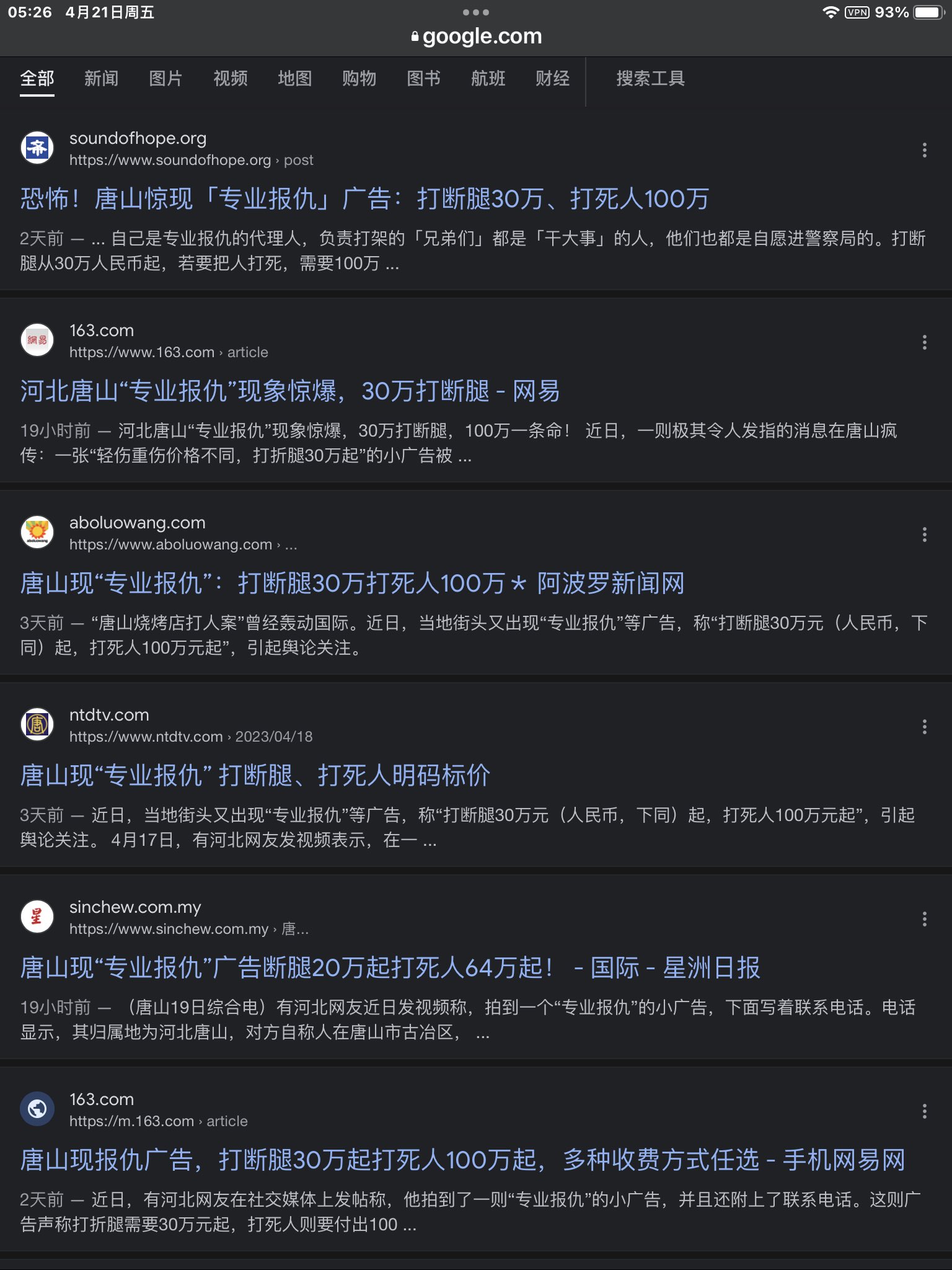Open the 手机网易网 result 唐山现报仇广告
The image size is (952, 1270).
[462, 1160]
